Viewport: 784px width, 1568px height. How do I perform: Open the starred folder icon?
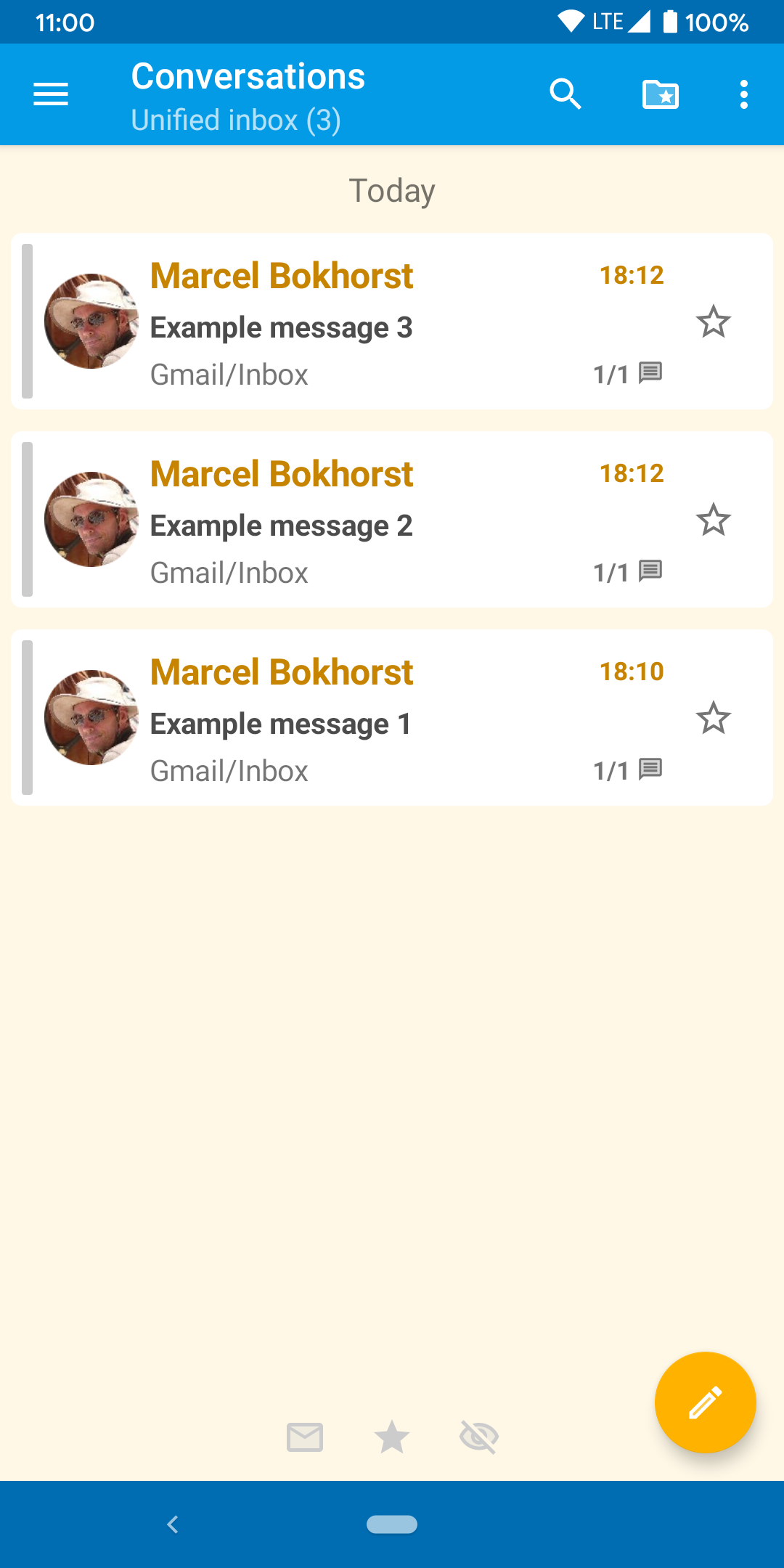click(x=661, y=94)
